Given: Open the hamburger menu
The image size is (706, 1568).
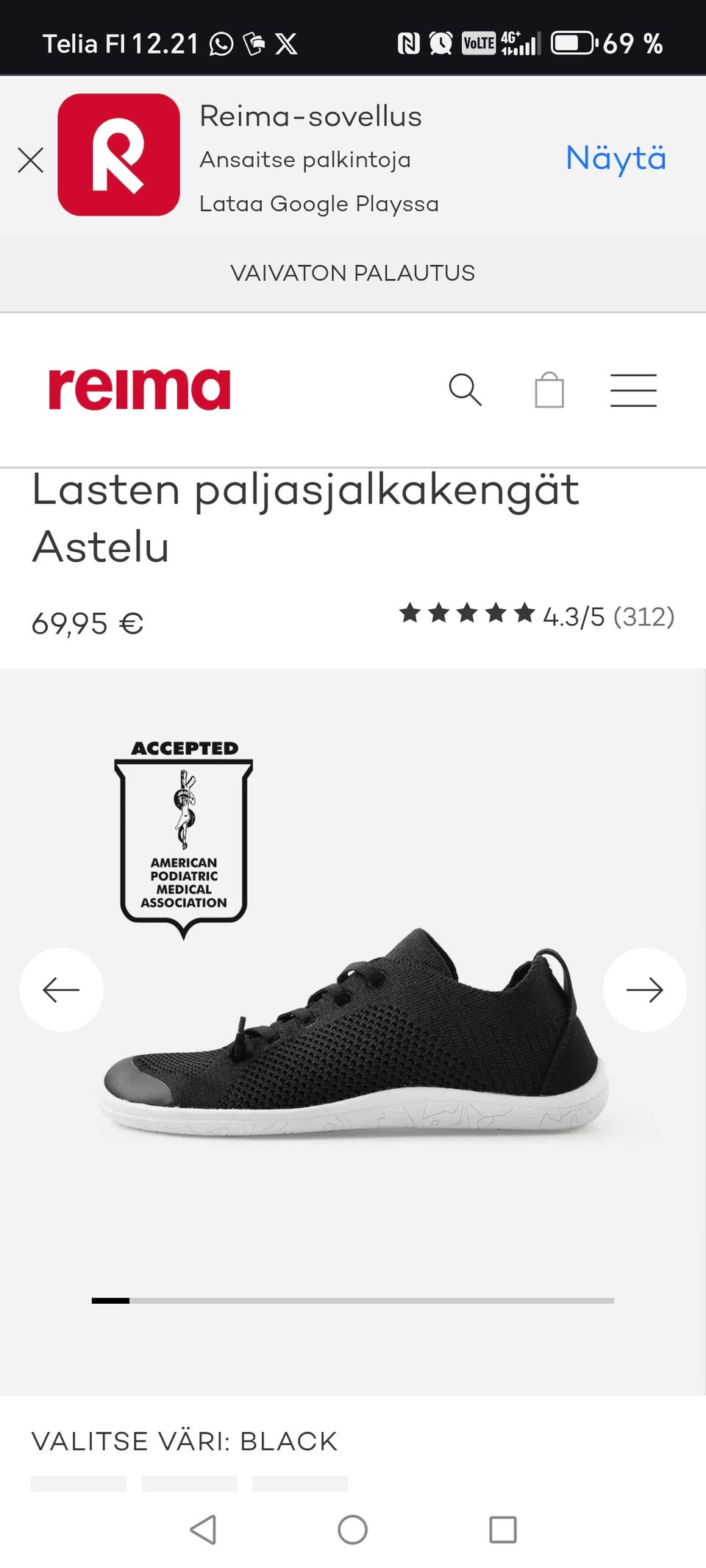Looking at the screenshot, I should (x=633, y=390).
